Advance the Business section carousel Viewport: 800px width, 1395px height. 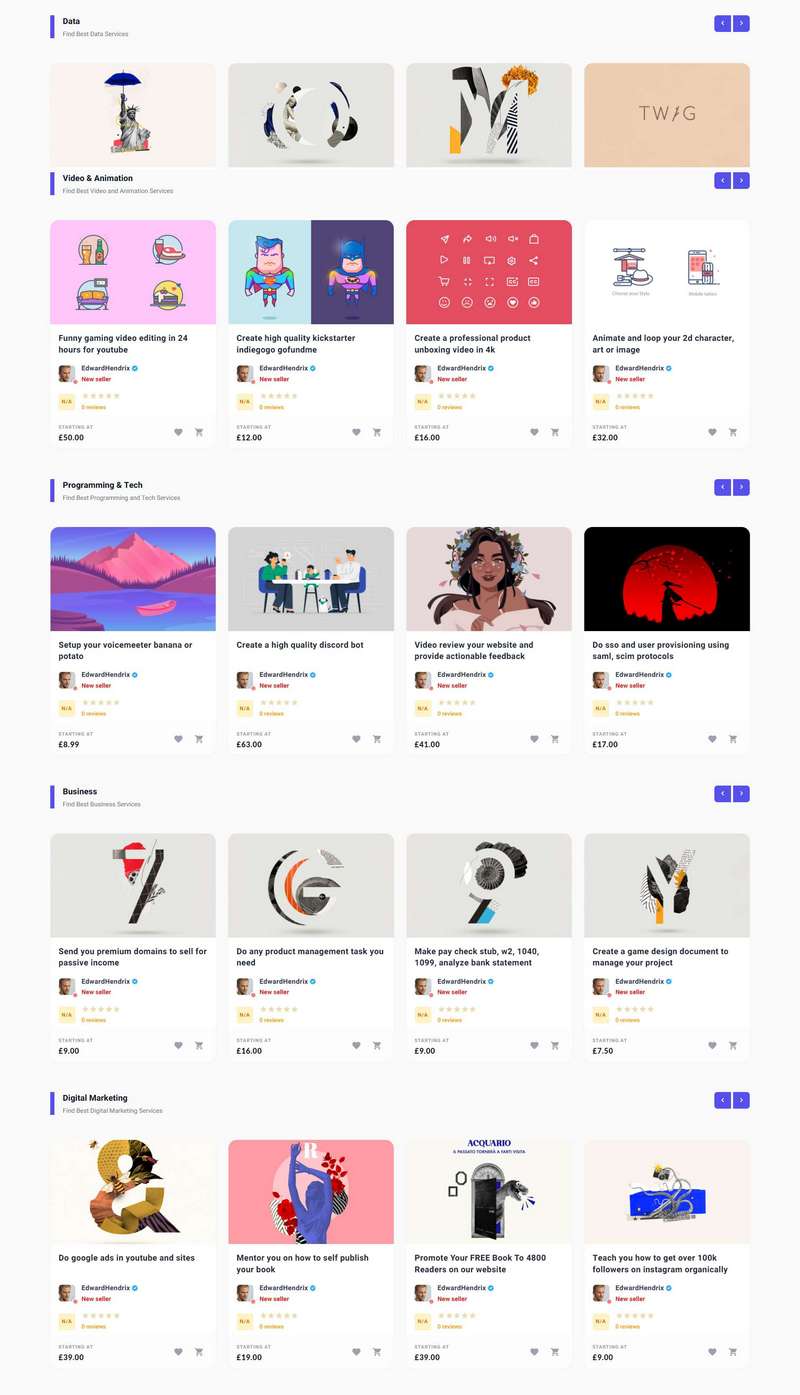[x=741, y=794]
